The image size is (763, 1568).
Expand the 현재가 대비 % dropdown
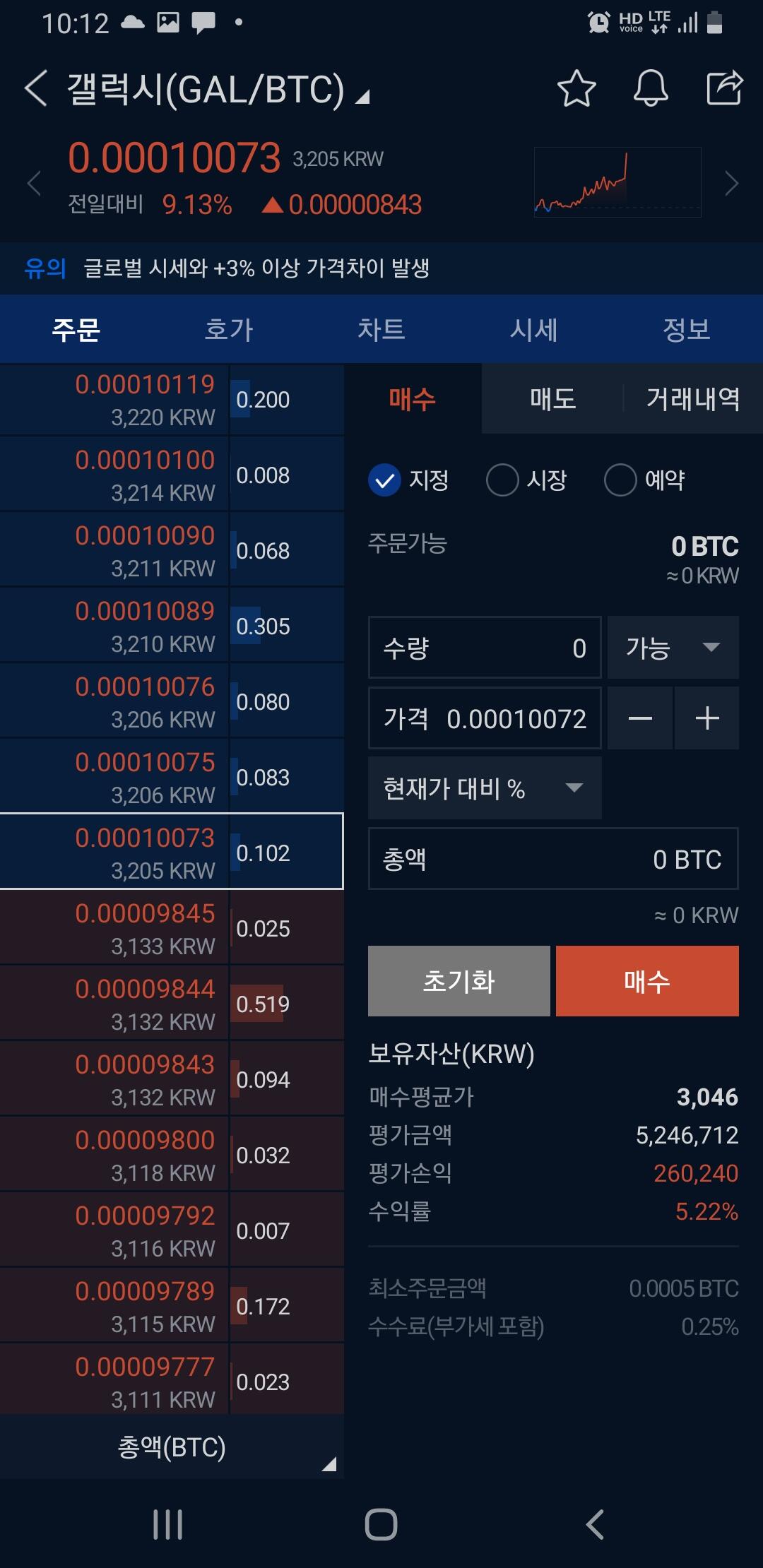click(x=485, y=788)
